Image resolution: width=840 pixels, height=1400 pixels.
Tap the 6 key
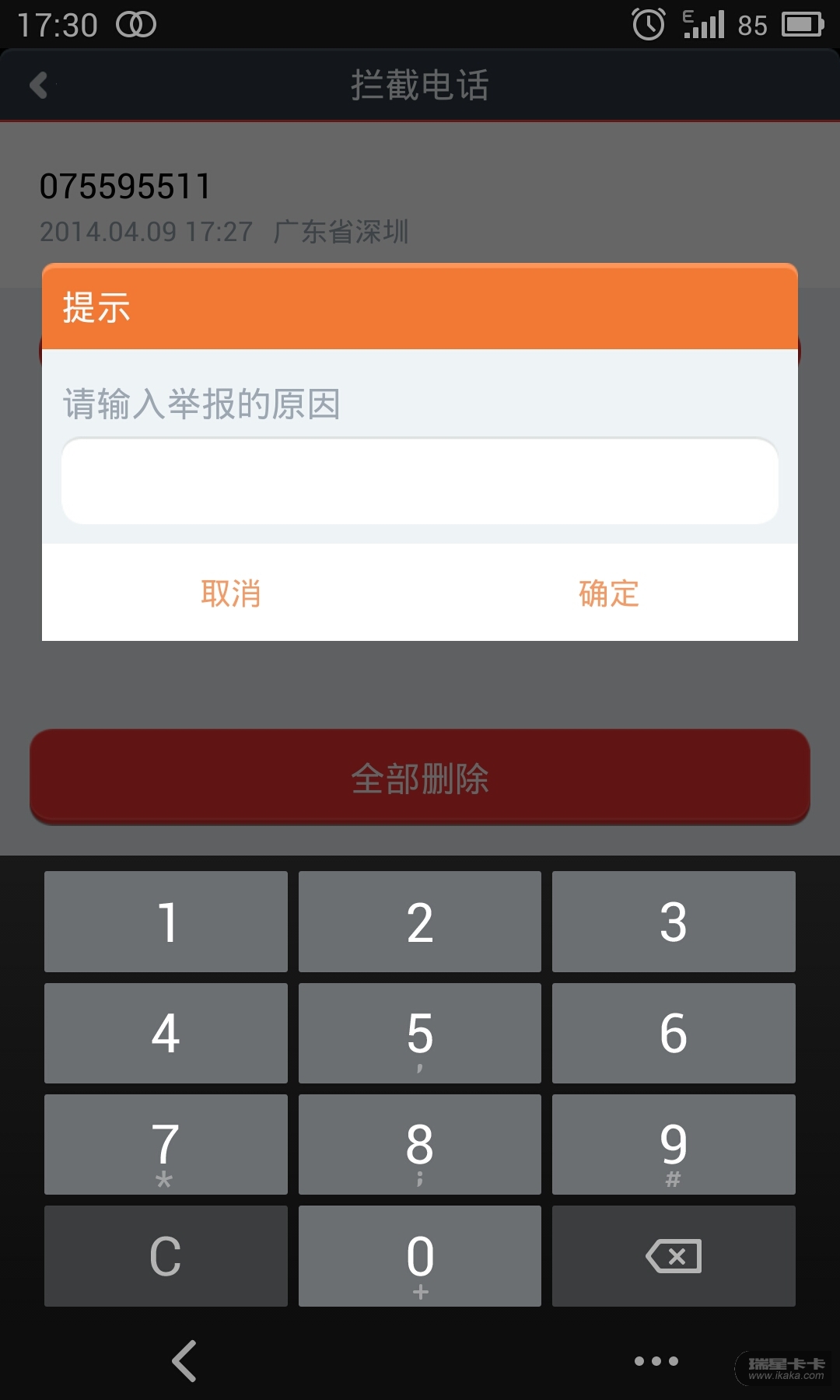click(674, 1033)
